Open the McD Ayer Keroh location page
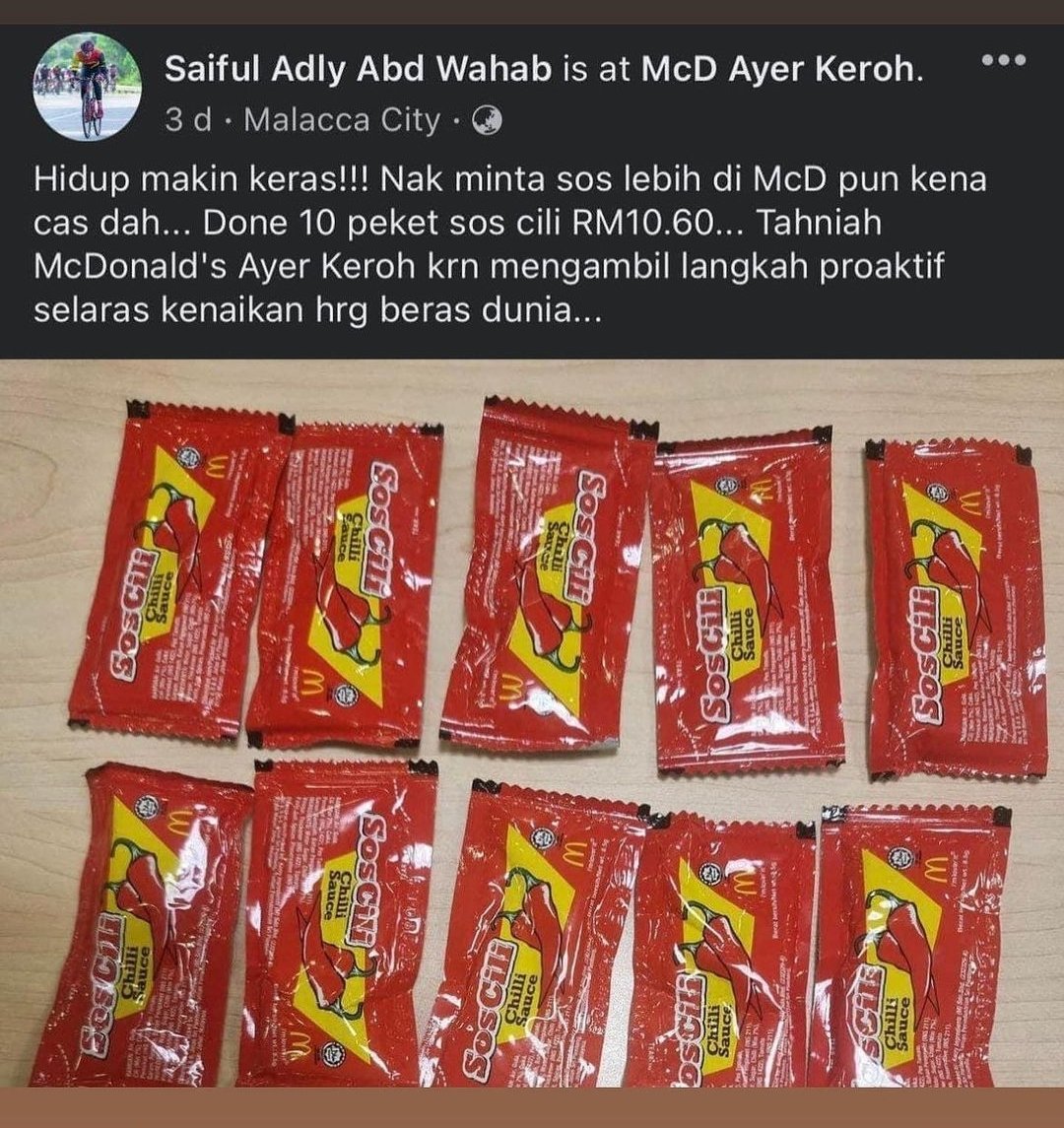This screenshot has width=1064, height=1128. tap(783, 69)
